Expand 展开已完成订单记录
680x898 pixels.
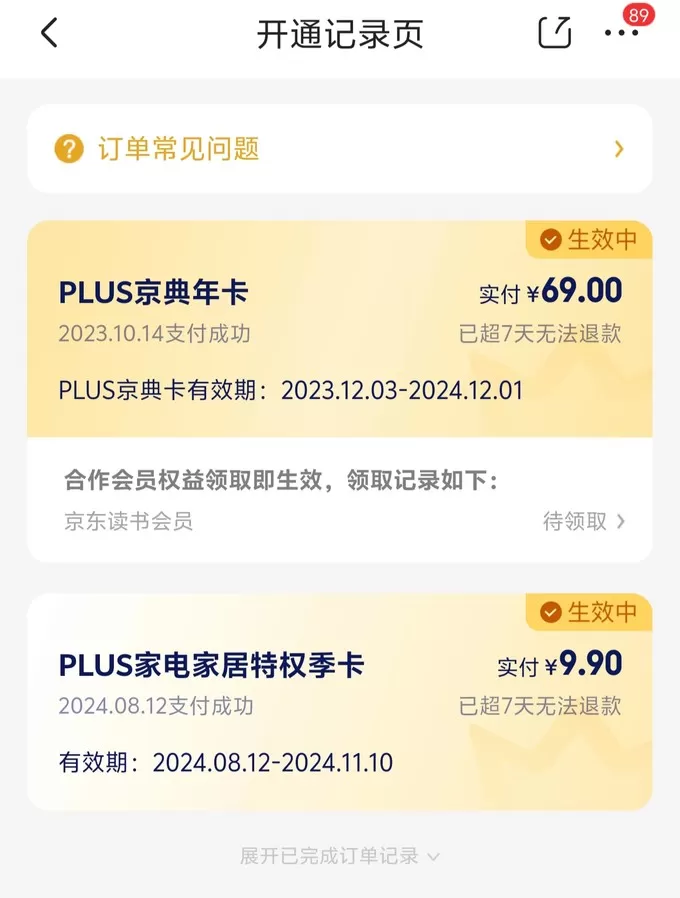coord(340,856)
